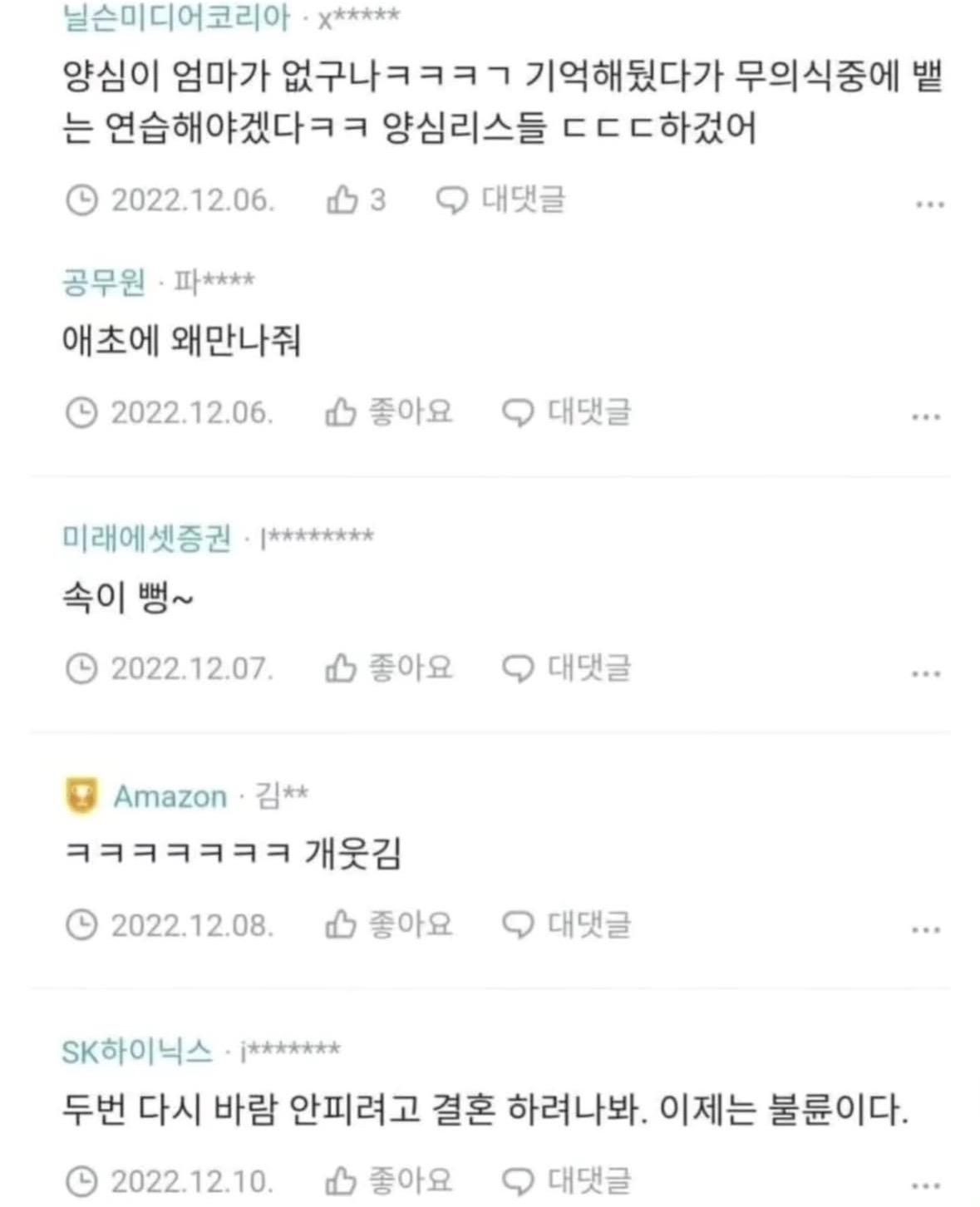The image size is (980, 1207).
Task: Reply to the SK하이닉스 comment
Action: coord(567,1180)
